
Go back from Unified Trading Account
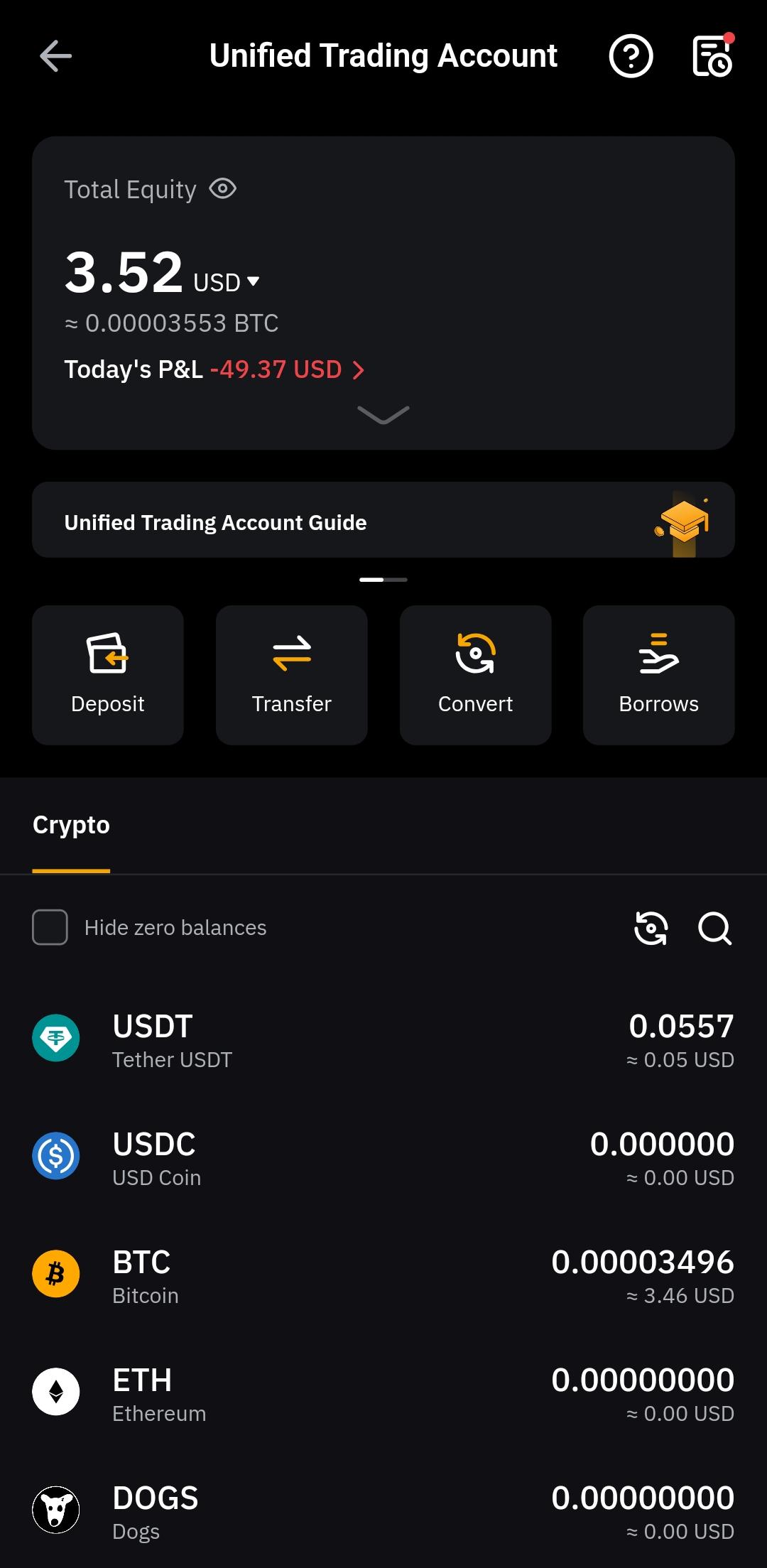[x=55, y=56]
